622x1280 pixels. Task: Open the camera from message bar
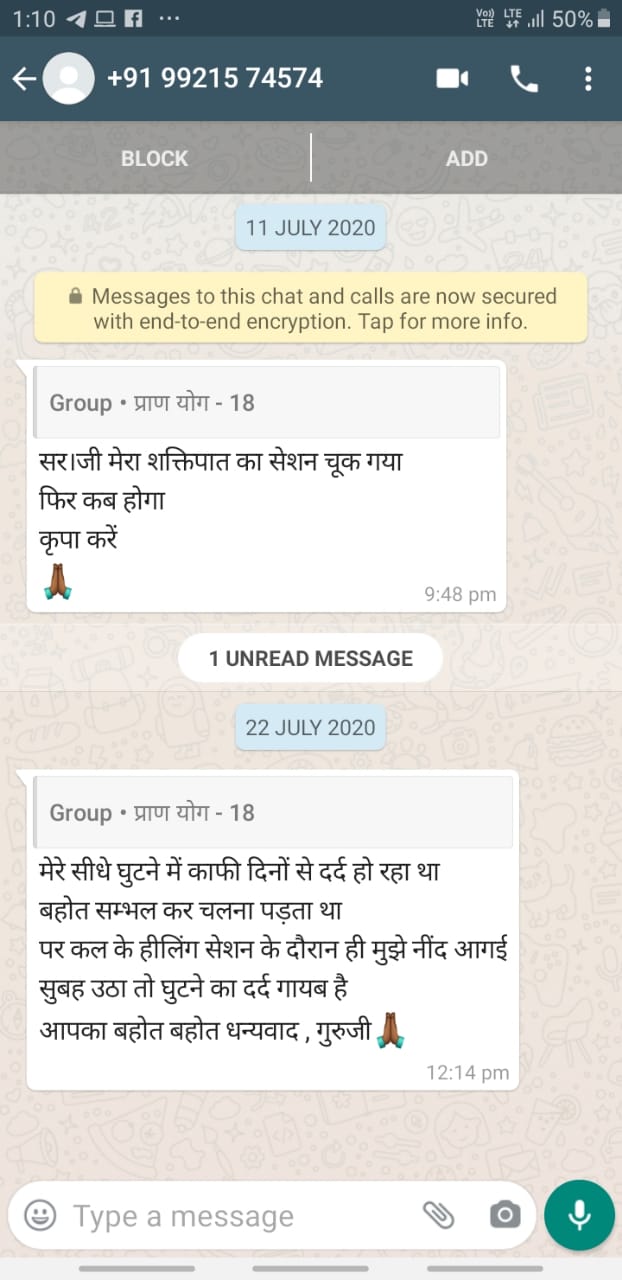click(505, 1216)
